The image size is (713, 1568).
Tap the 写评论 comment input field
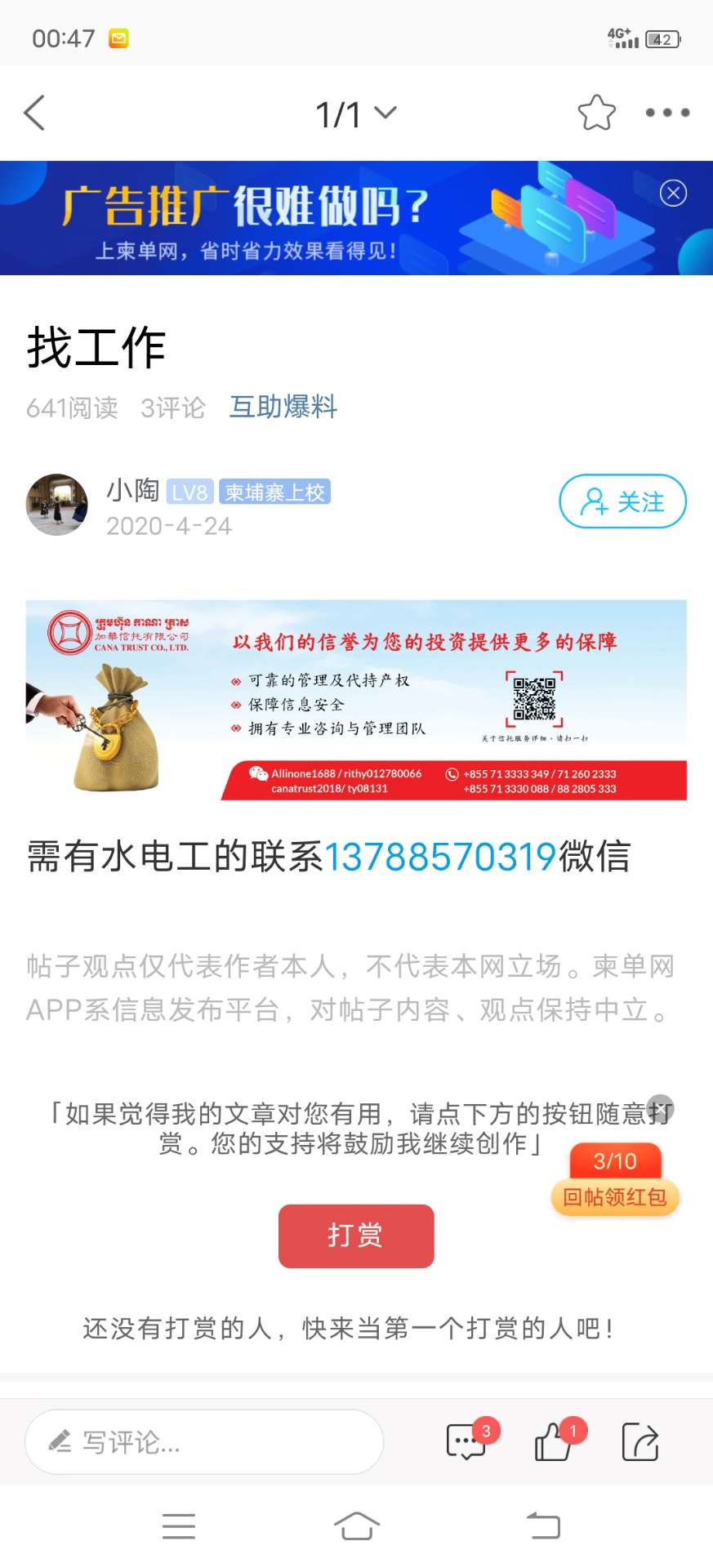click(204, 1442)
